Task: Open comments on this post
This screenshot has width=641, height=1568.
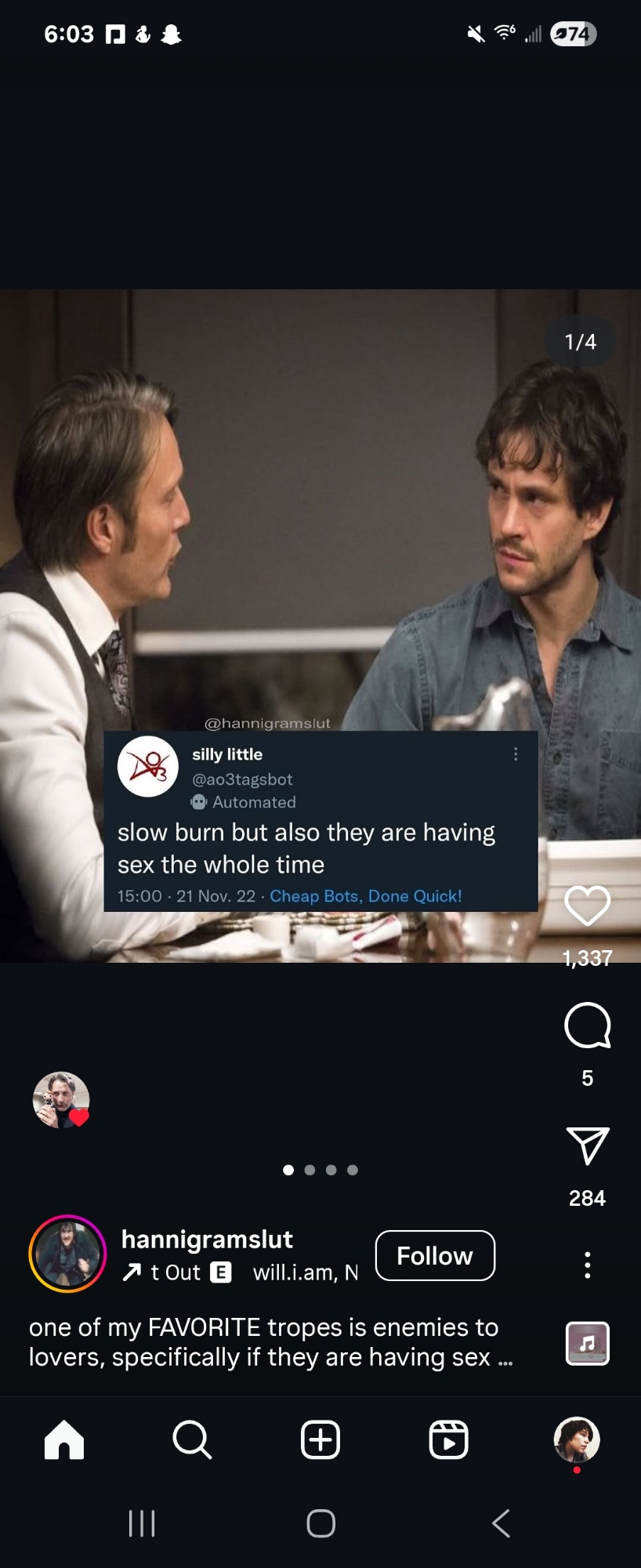Action: tap(587, 1025)
